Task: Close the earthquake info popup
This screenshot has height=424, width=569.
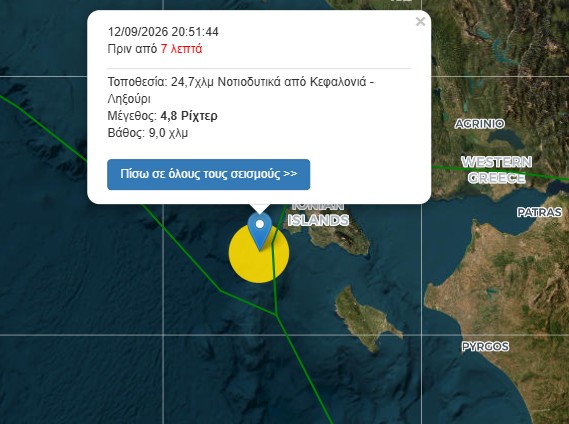Action: 420,22
